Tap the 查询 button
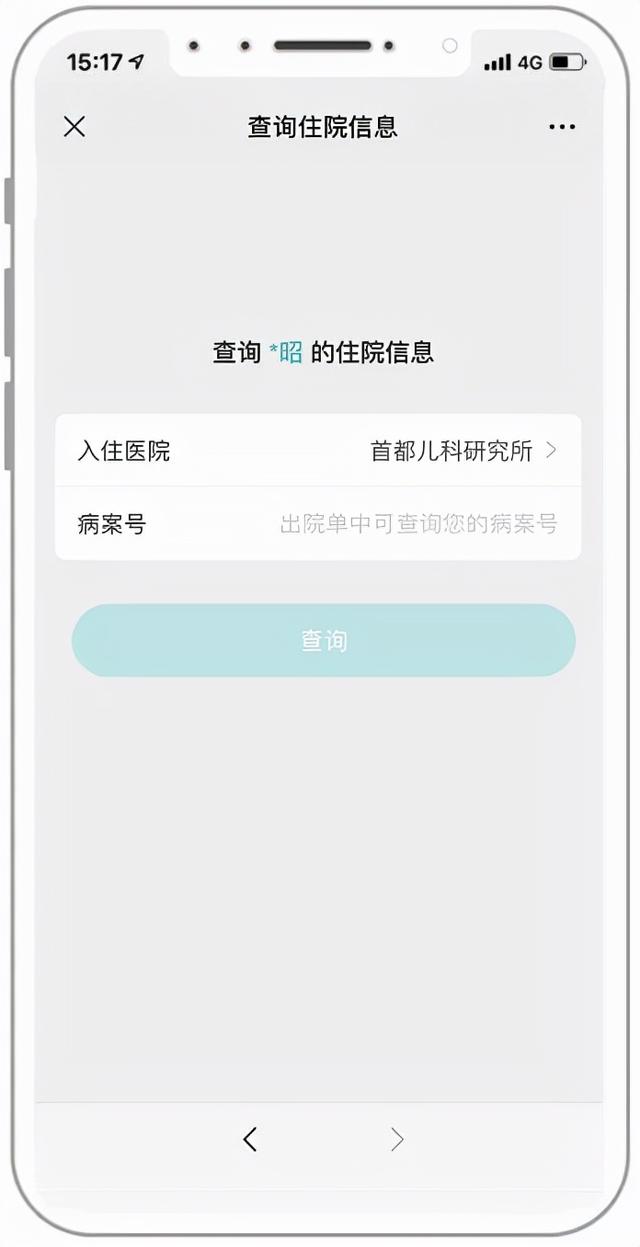Image resolution: width=640 pixels, height=1247 pixels. coord(323,640)
